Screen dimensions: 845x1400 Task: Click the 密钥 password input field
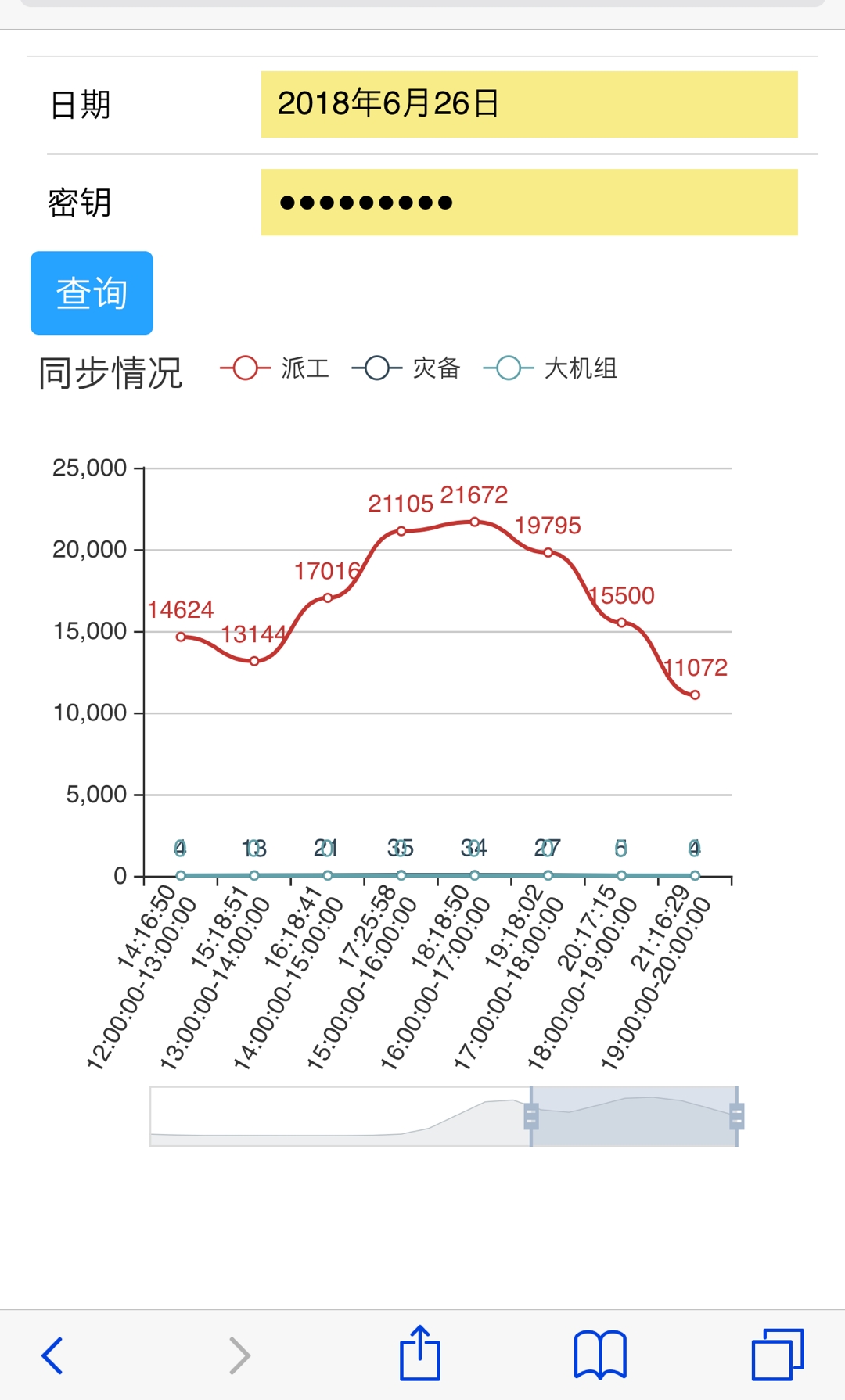(x=529, y=202)
